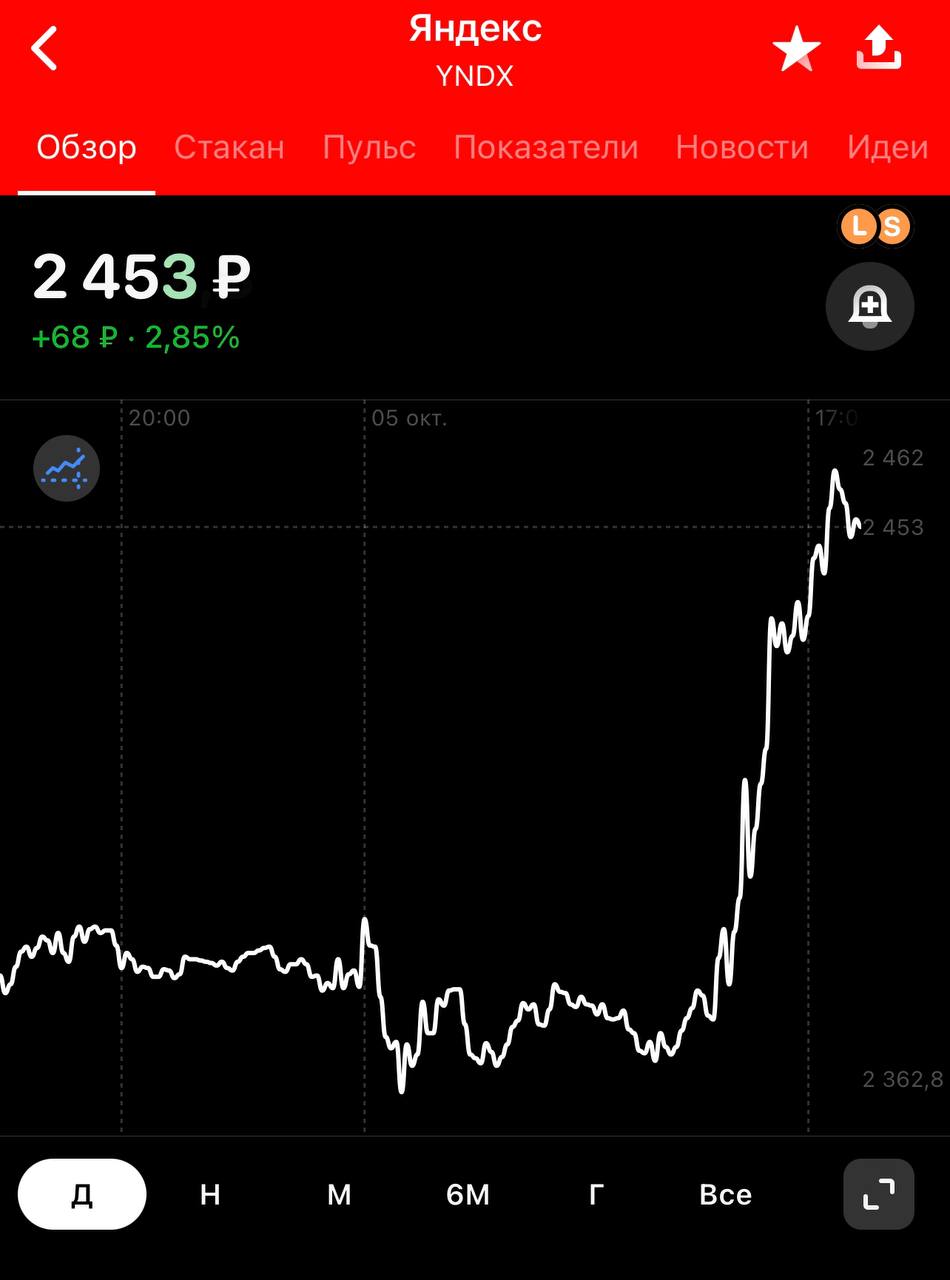
Task: Switch to the Стакан tab
Action: [229, 148]
